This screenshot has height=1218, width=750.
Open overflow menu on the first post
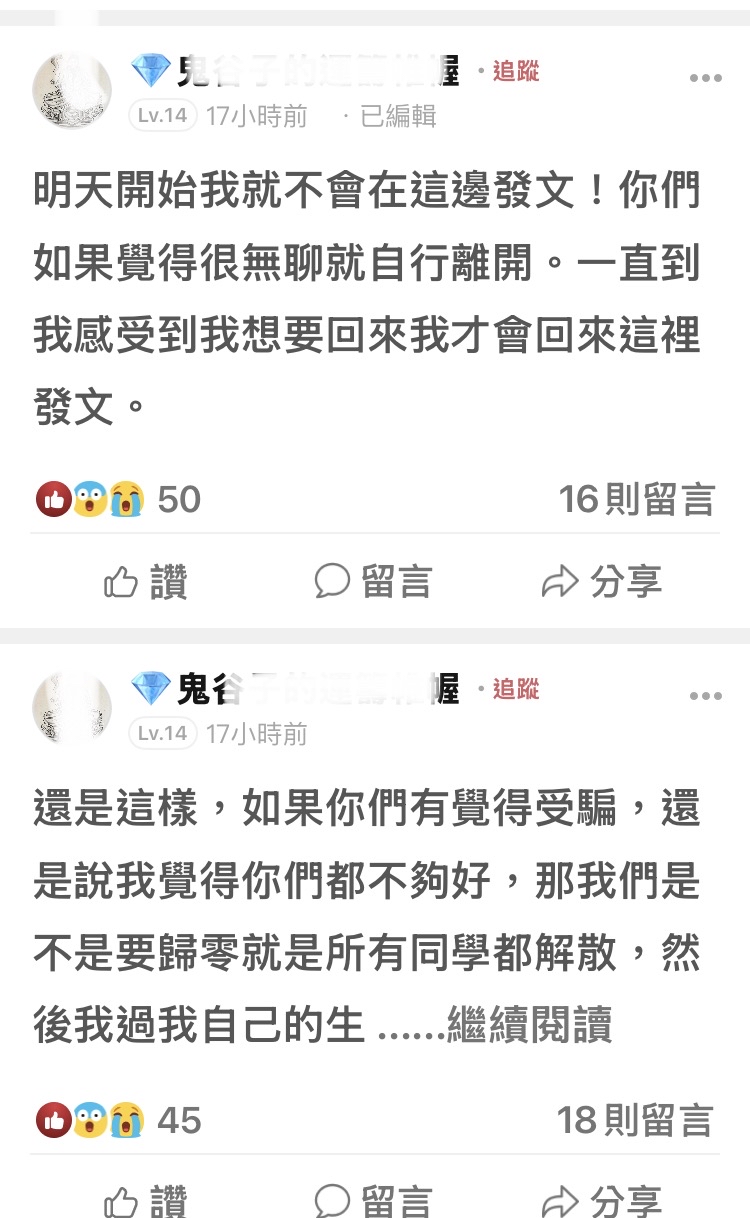coord(705,79)
